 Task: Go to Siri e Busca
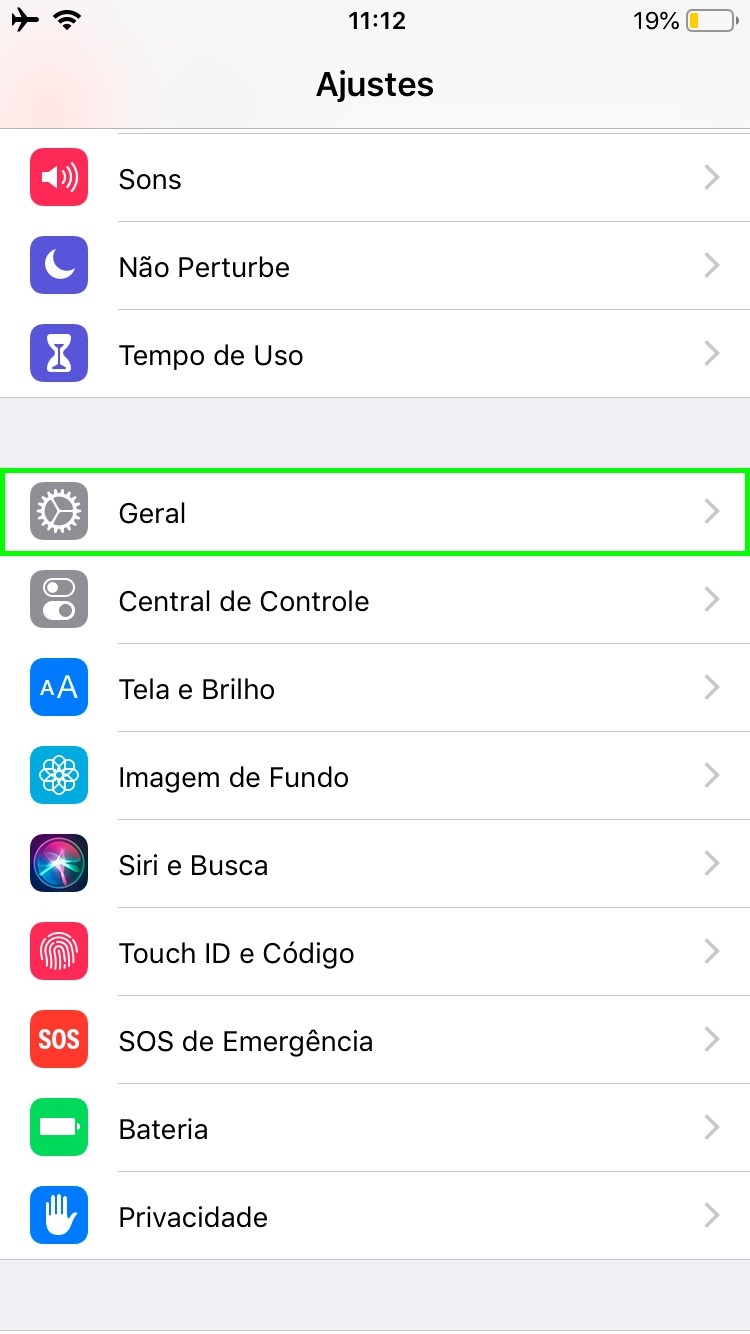[x=375, y=865]
